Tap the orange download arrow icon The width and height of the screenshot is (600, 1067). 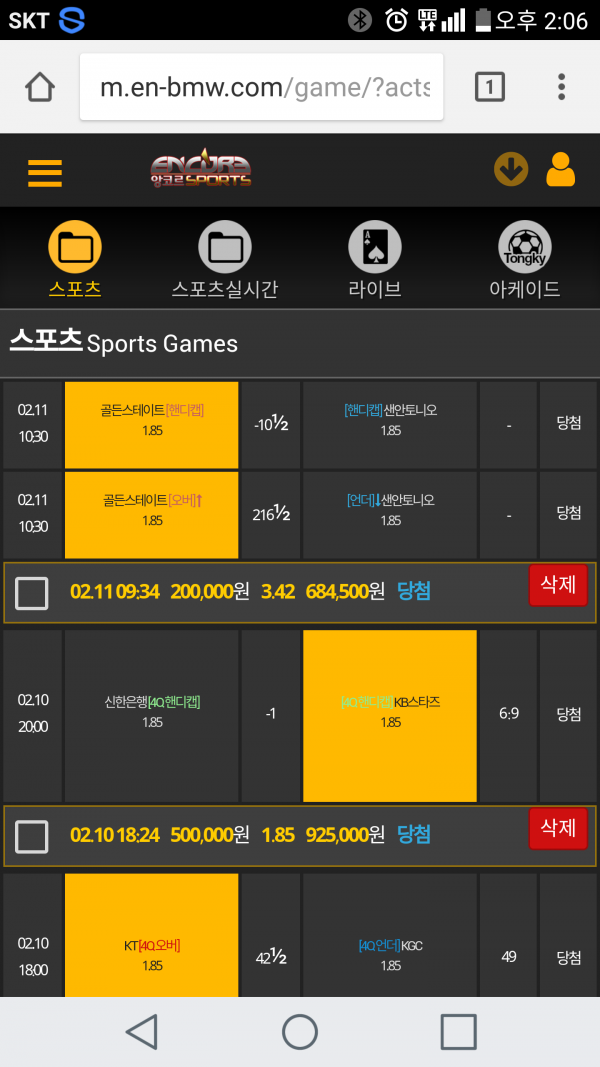click(x=511, y=169)
